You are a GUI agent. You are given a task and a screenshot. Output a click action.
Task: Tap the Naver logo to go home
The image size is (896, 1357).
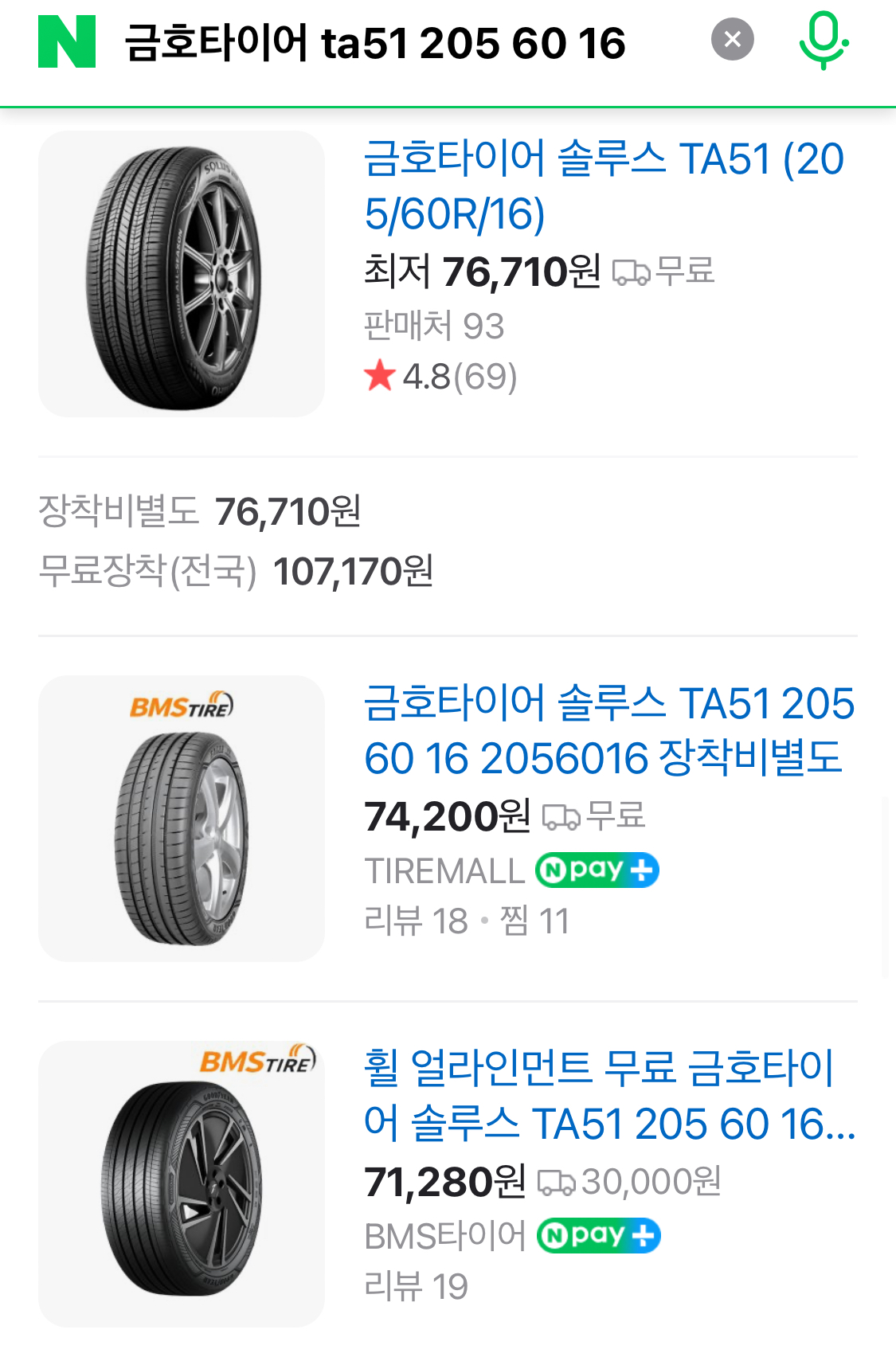pyautogui.click(x=67, y=42)
